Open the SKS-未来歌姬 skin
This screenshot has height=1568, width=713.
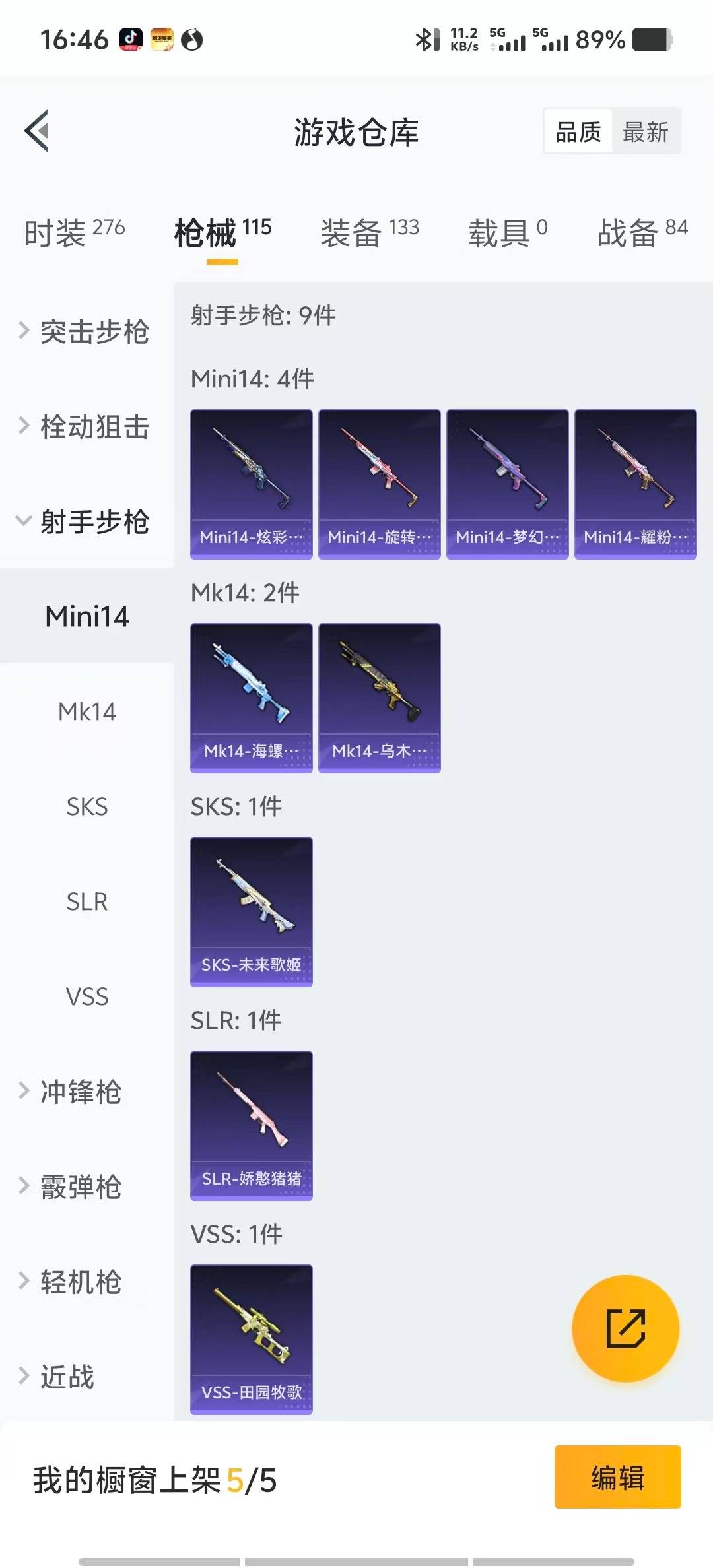[251, 912]
